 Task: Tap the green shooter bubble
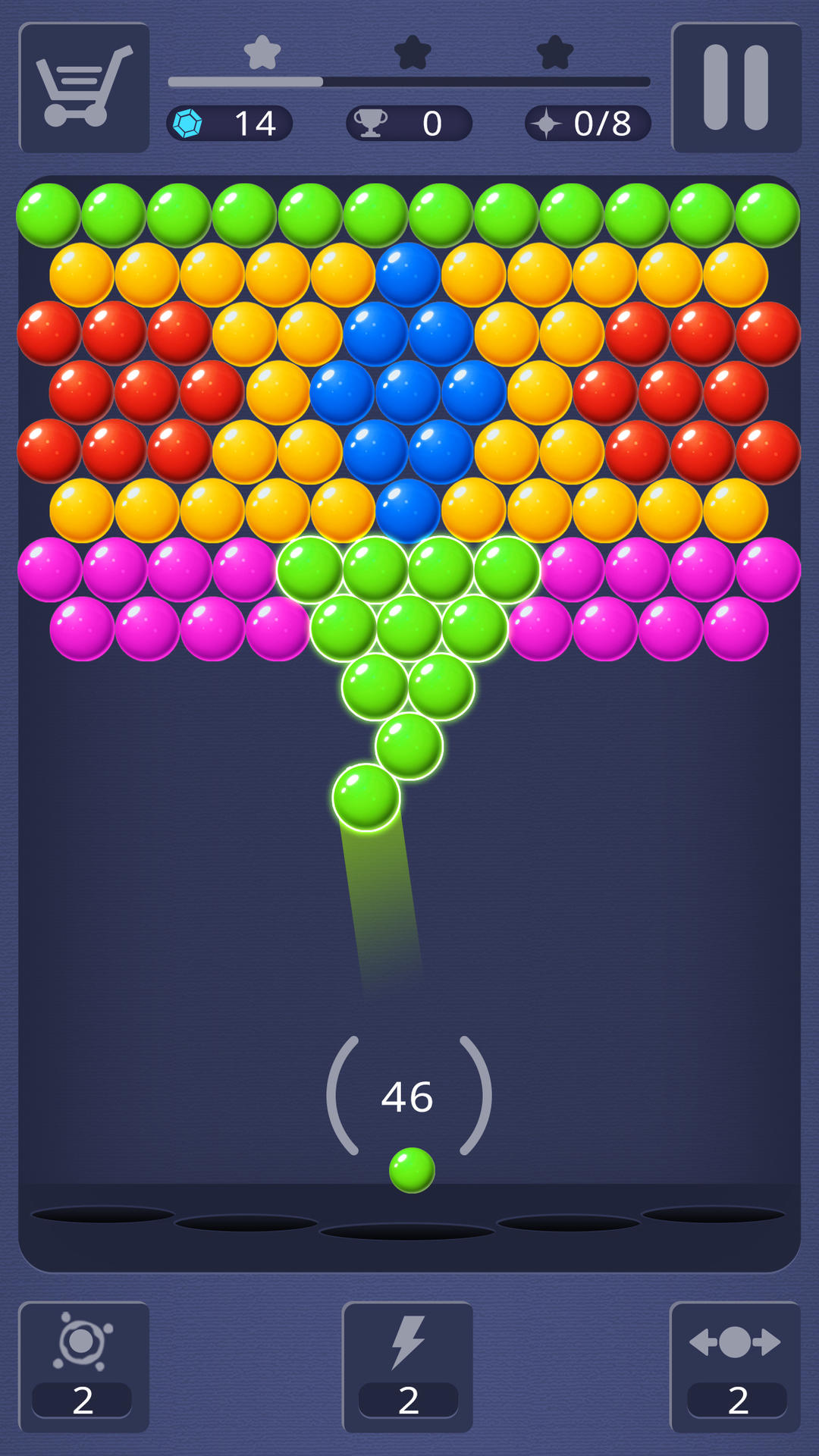pos(412,1170)
